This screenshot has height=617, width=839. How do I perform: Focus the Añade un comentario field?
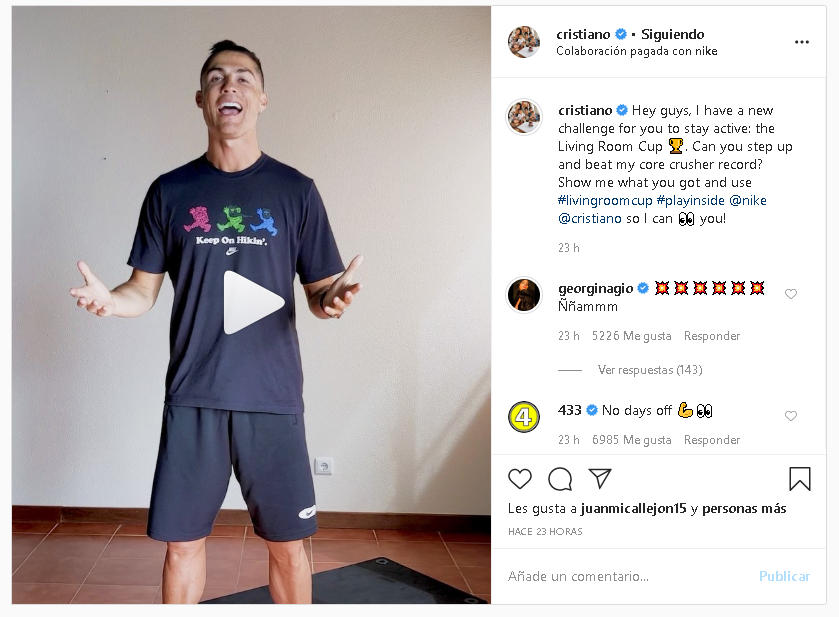(620, 576)
